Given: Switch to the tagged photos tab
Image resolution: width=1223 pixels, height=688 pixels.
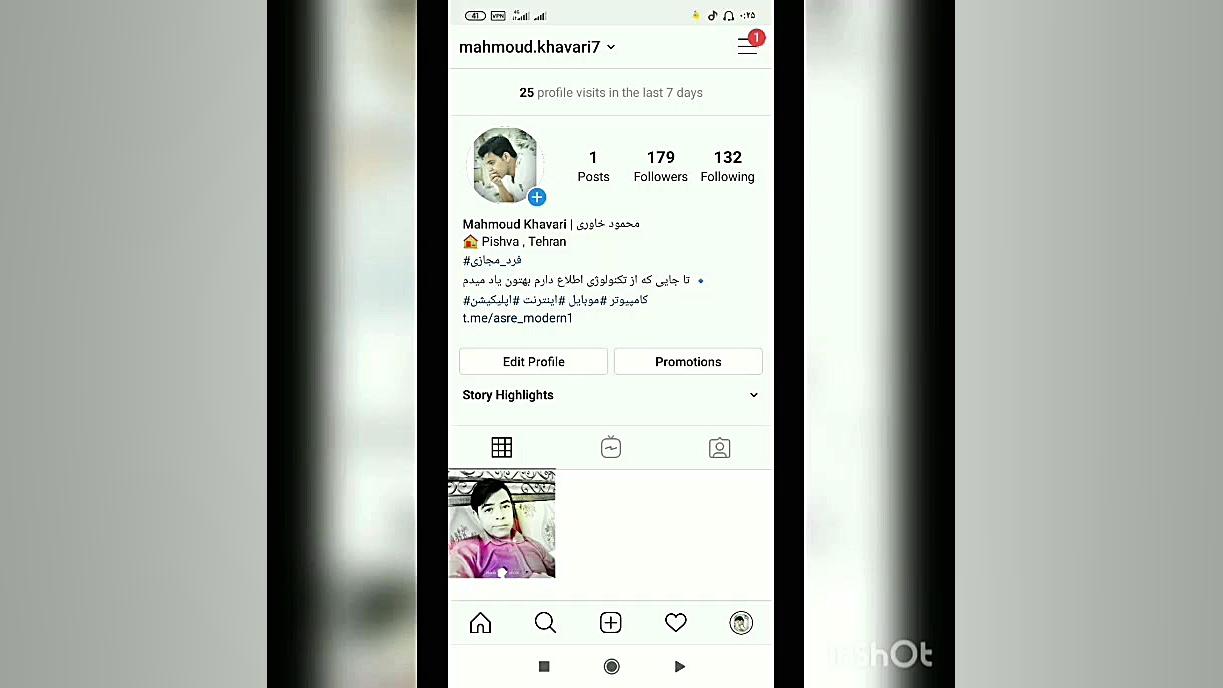Looking at the screenshot, I should 719,448.
